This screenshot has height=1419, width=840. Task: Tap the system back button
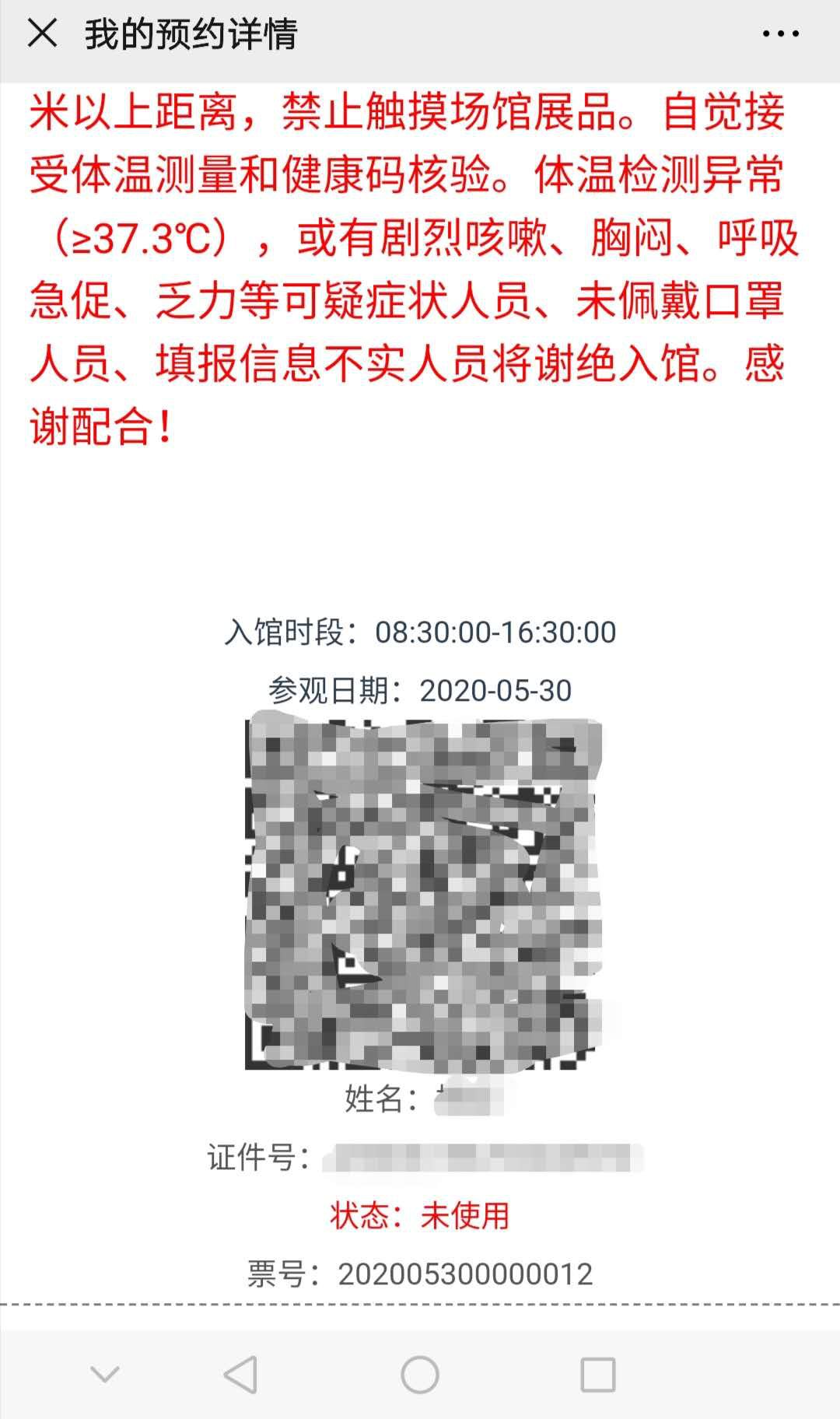(240, 1375)
